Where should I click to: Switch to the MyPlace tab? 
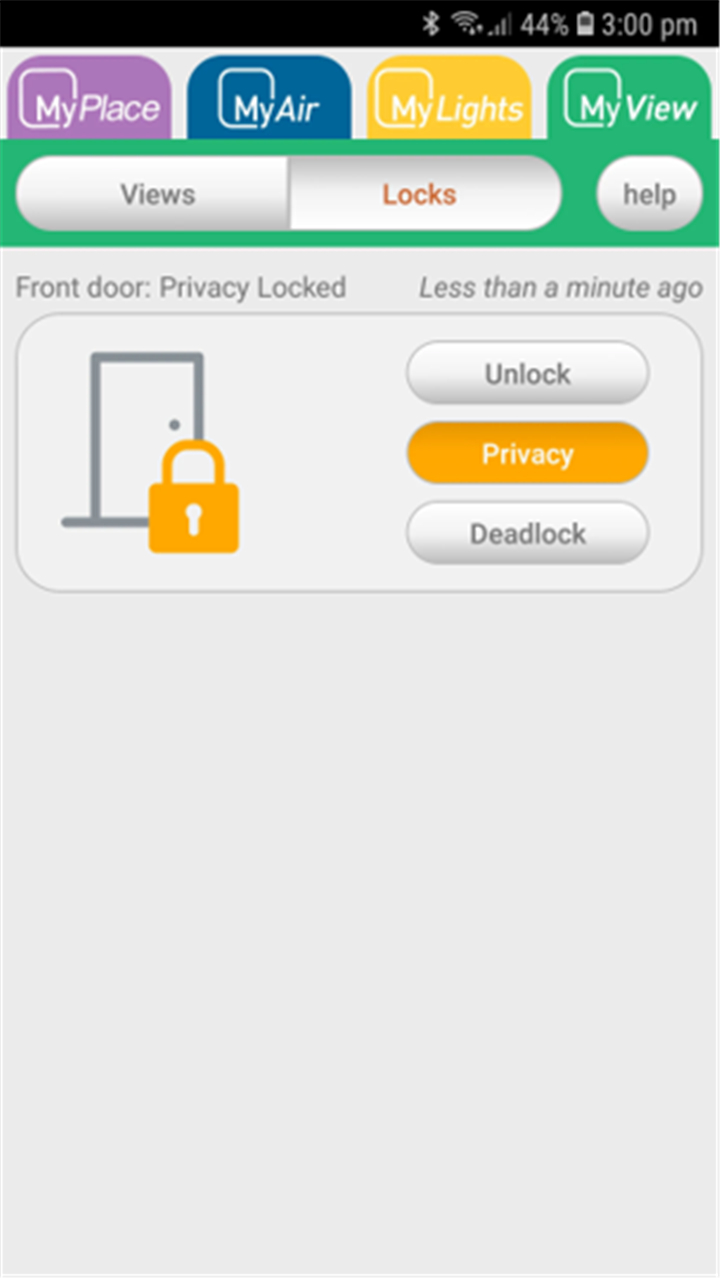[90, 98]
